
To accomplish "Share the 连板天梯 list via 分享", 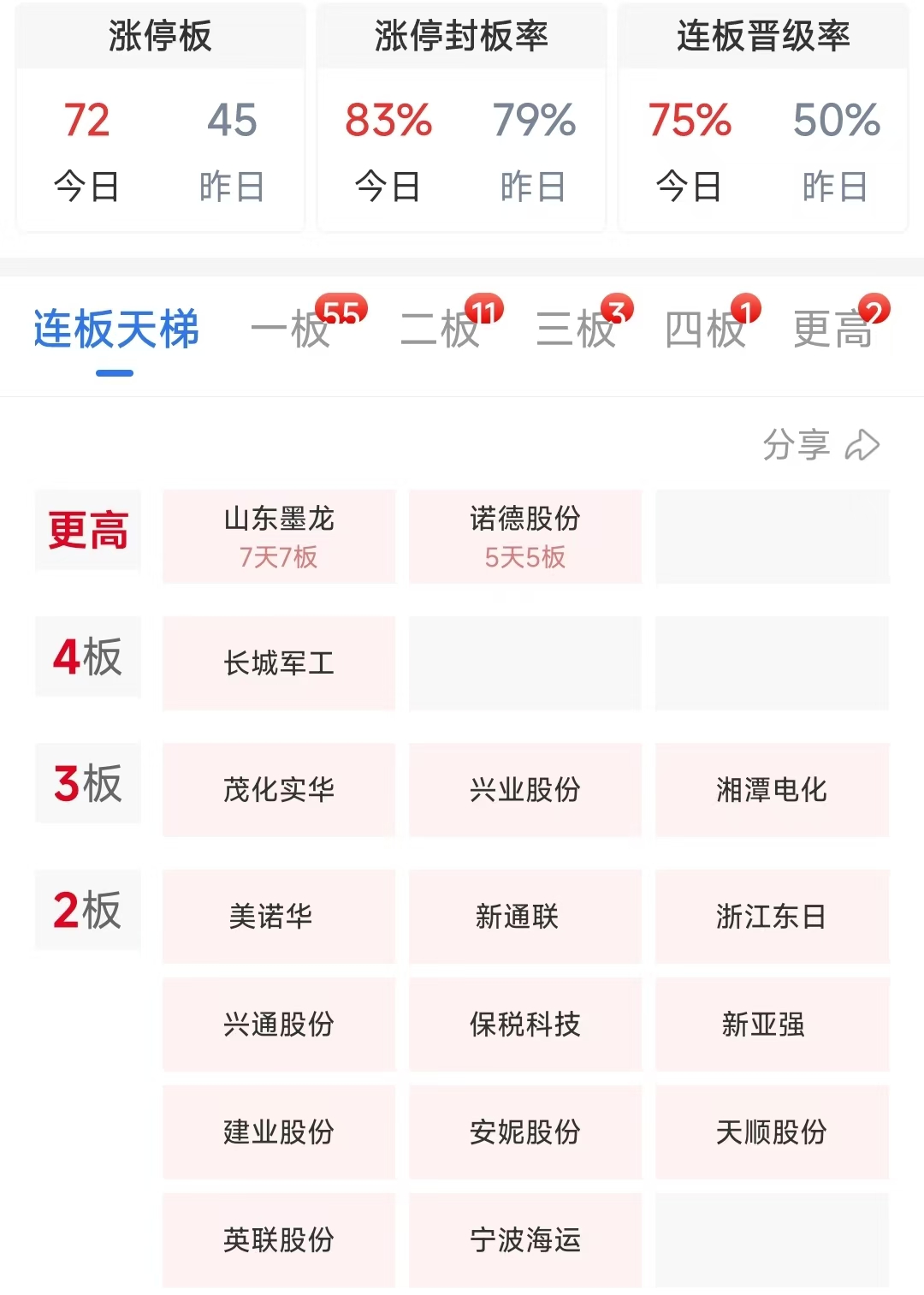I will pyautogui.click(x=820, y=445).
